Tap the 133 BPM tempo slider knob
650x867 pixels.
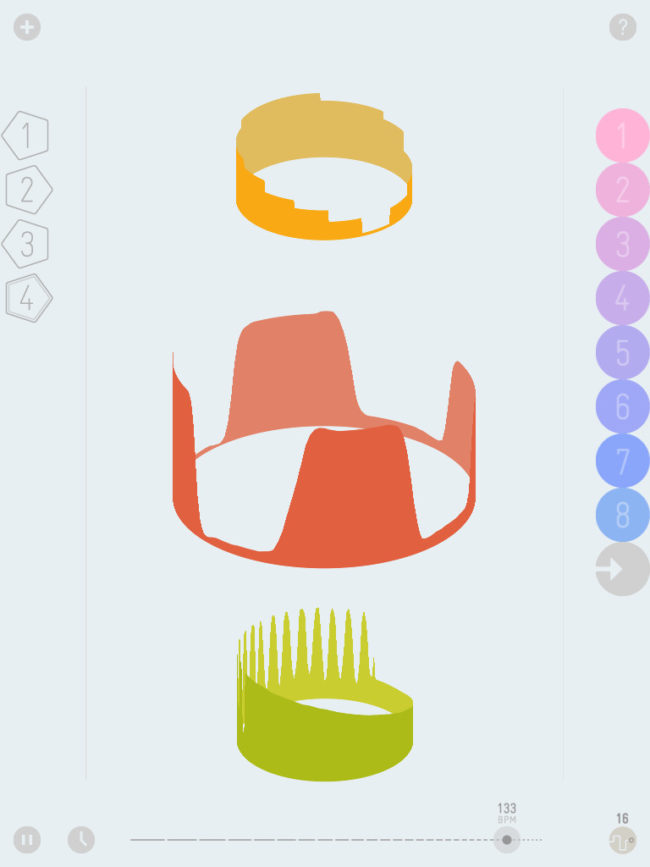tap(507, 839)
